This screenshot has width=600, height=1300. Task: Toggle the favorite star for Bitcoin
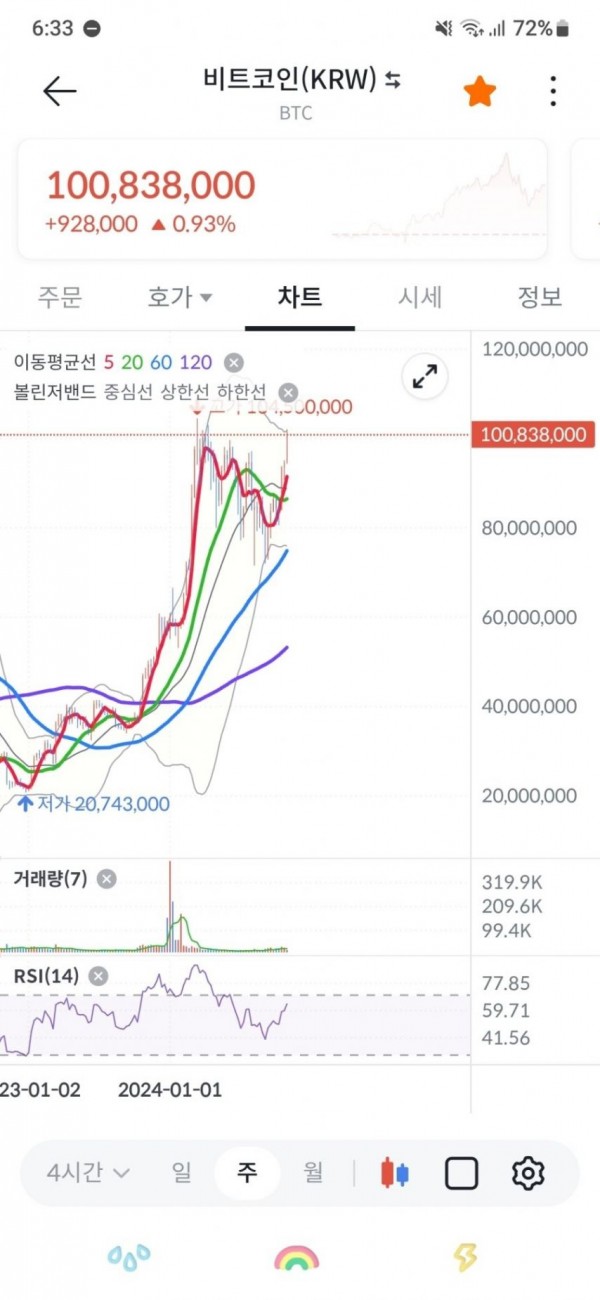pos(480,92)
